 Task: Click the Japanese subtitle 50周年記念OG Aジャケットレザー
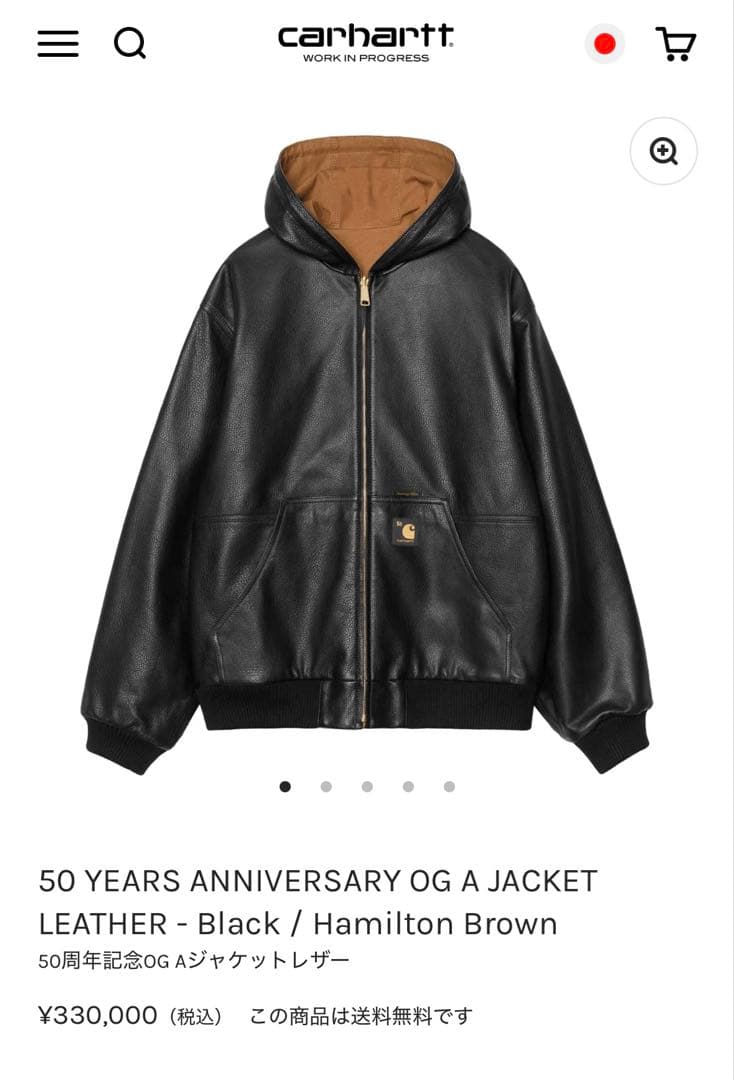click(x=192, y=961)
